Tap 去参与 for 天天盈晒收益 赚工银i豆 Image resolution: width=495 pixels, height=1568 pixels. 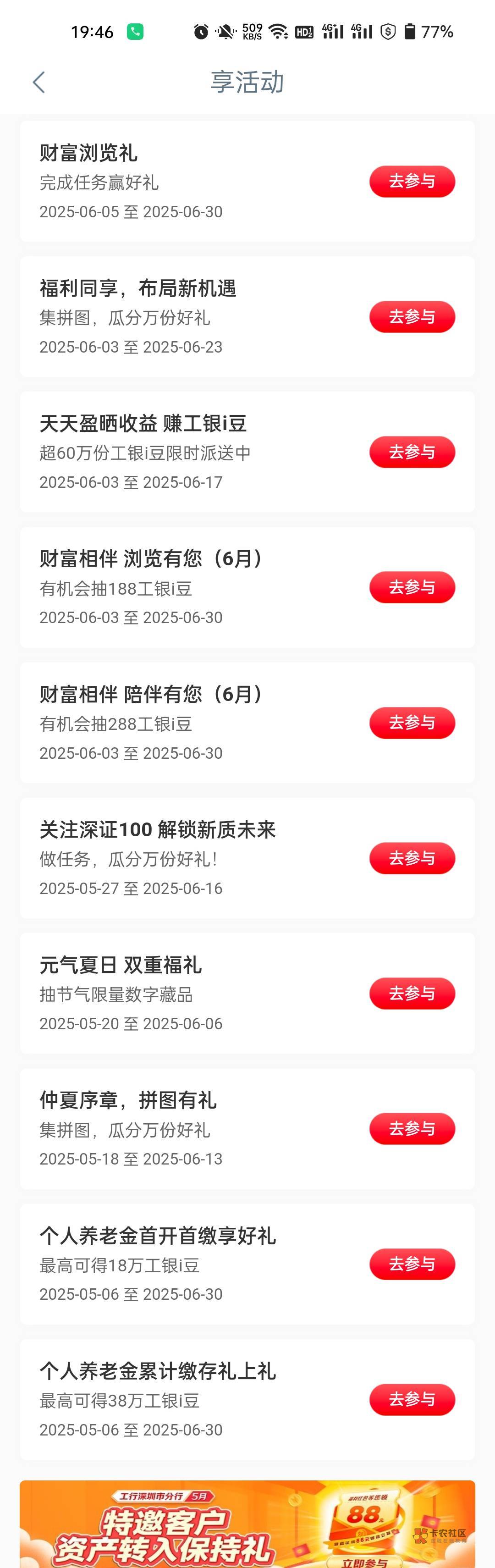(412, 452)
